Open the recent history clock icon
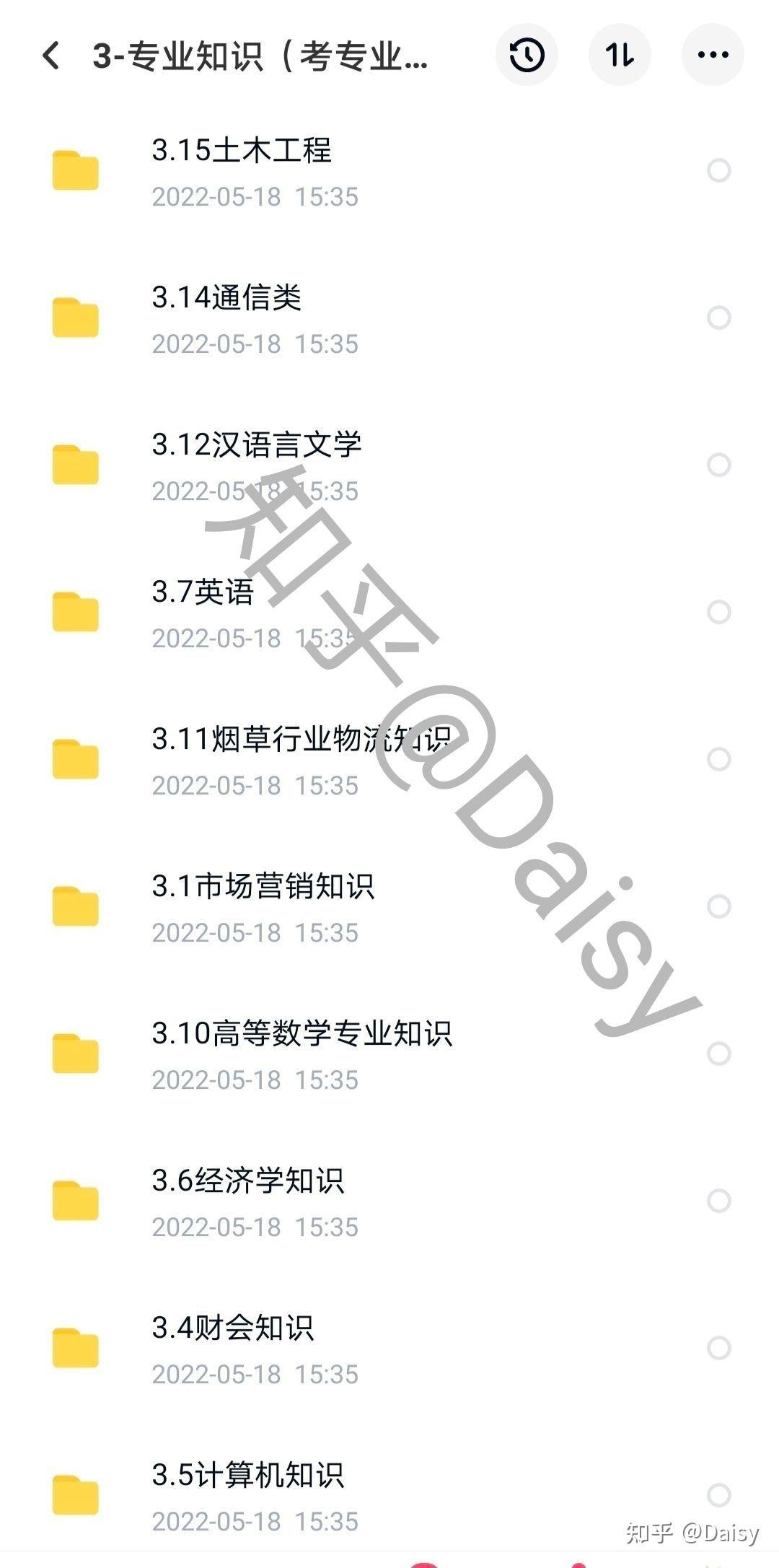779x1568 pixels. pos(527,55)
